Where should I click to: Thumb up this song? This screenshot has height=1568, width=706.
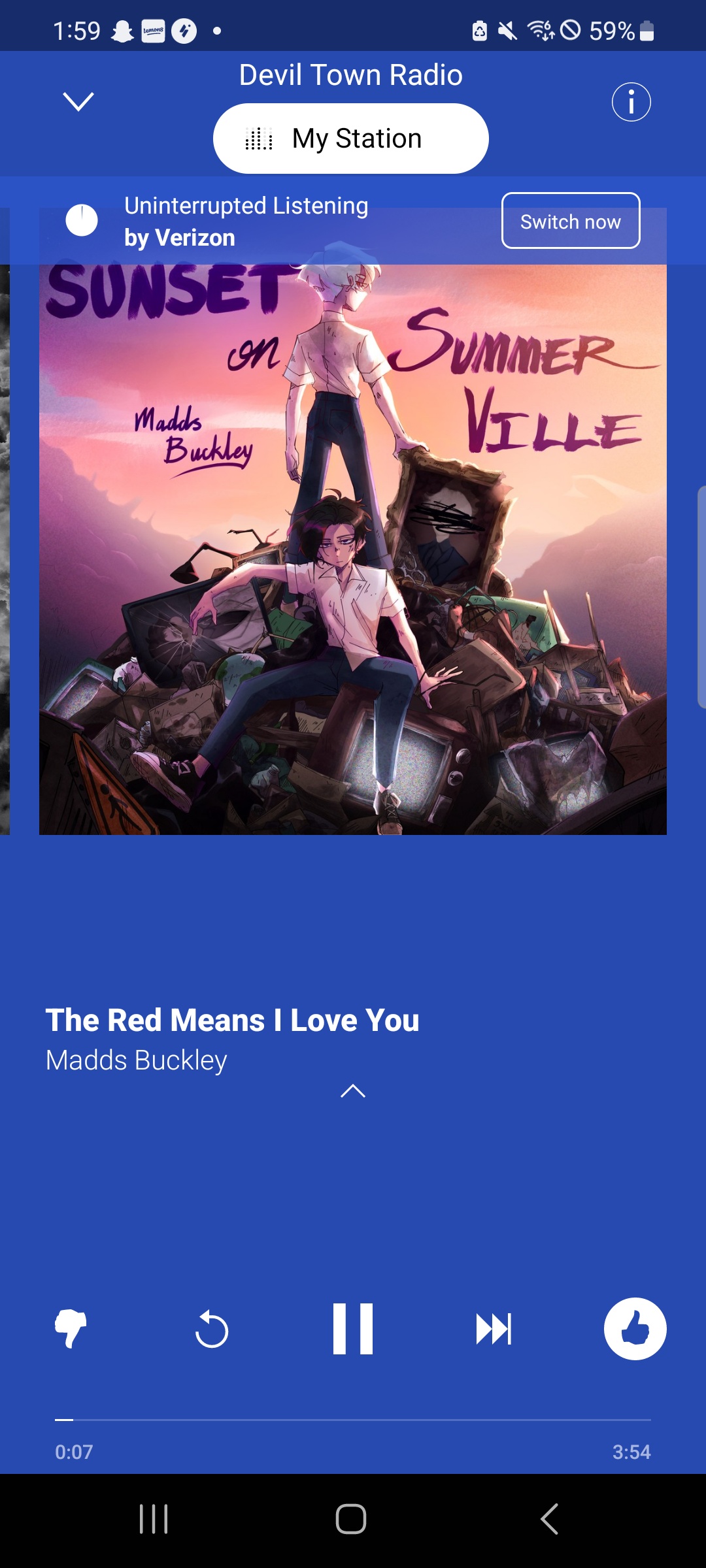coord(635,1329)
